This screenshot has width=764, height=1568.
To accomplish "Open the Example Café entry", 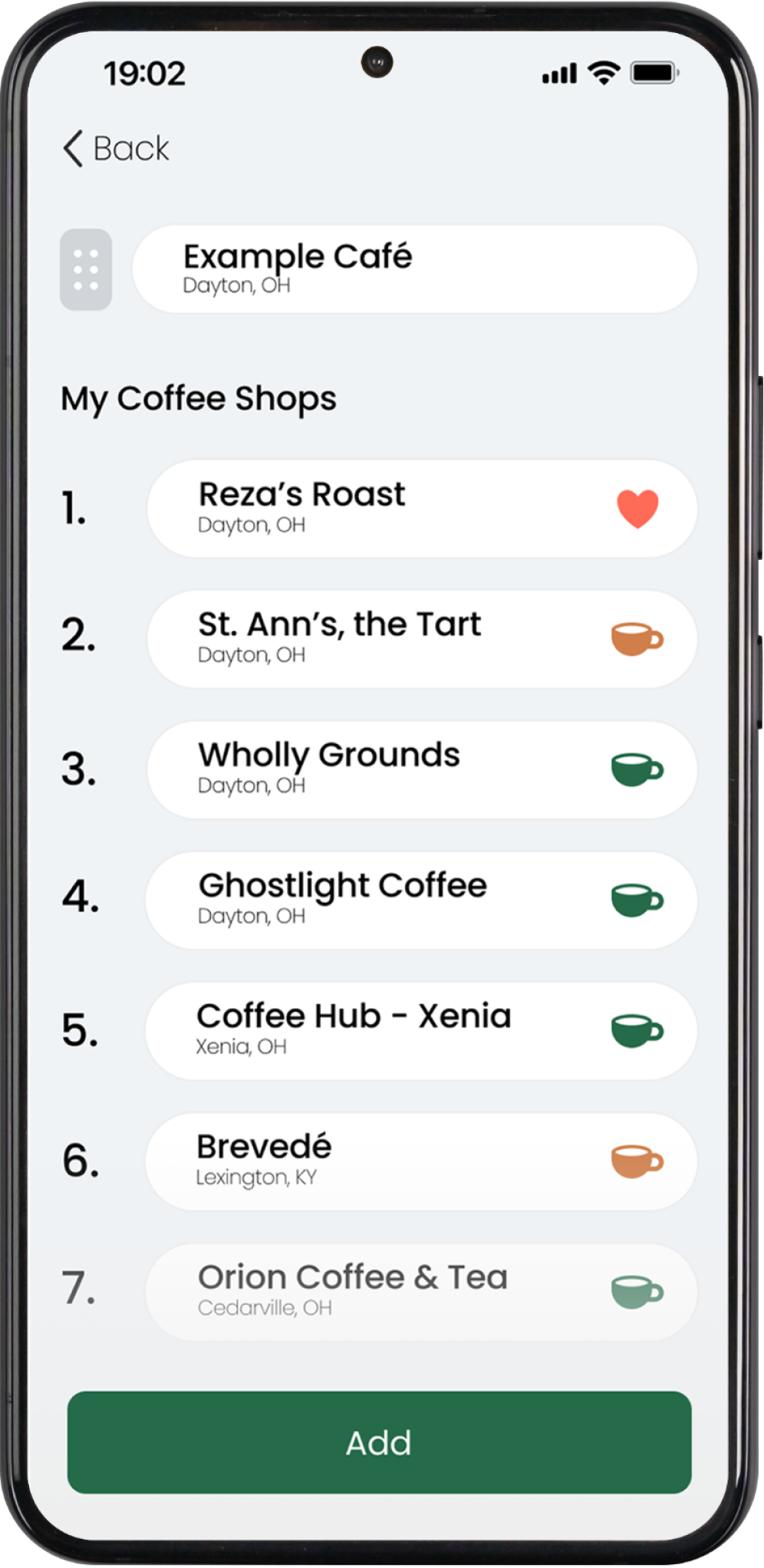I will (x=415, y=268).
